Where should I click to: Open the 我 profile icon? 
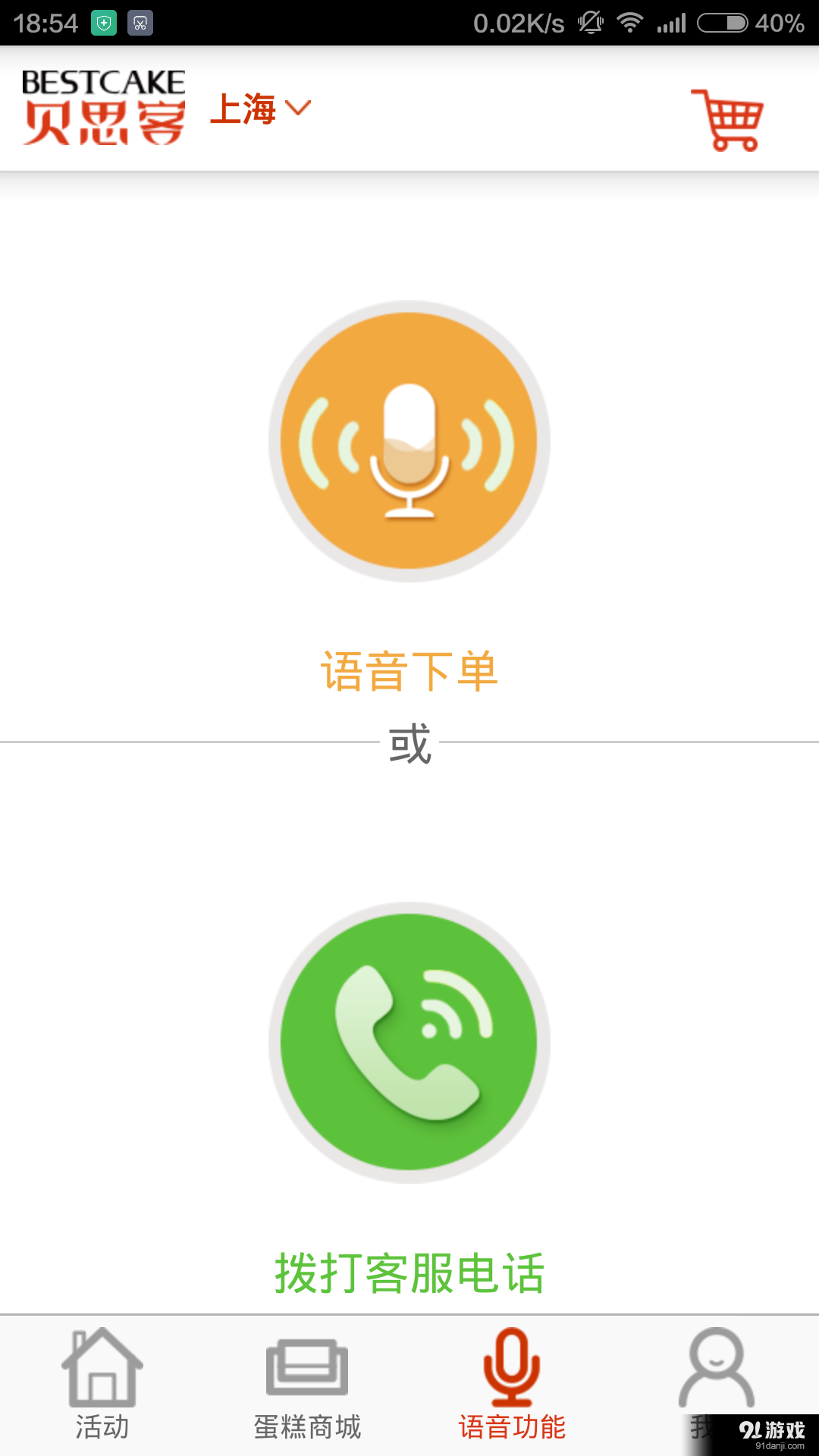[717, 1369]
